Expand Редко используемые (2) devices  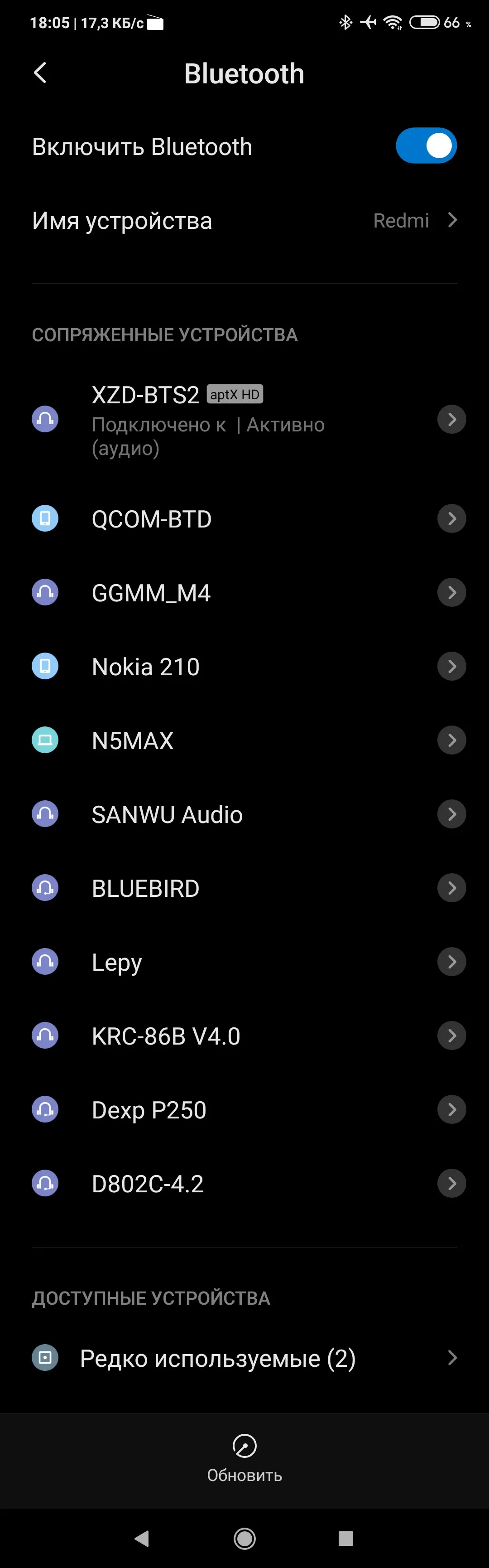point(244,1358)
